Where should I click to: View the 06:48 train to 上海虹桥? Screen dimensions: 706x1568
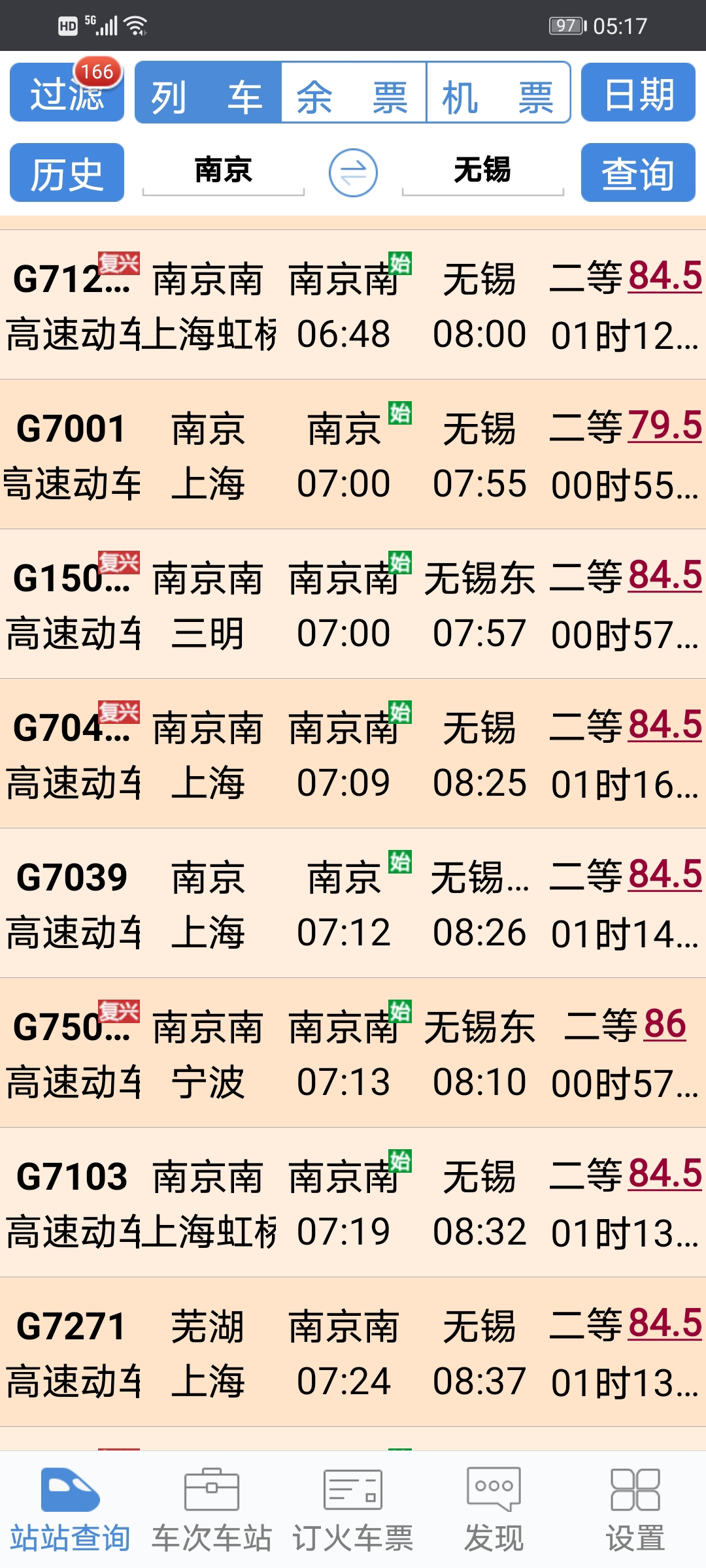click(353, 305)
